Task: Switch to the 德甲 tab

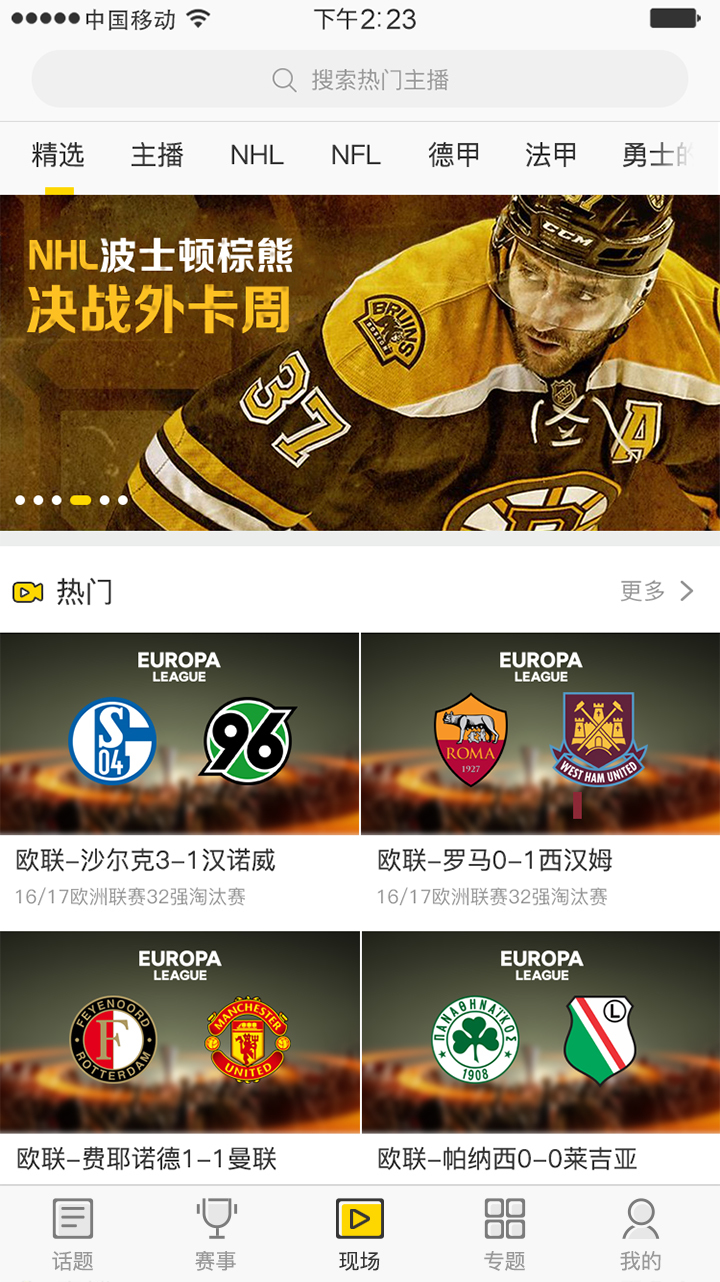Action: tap(454, 155)
